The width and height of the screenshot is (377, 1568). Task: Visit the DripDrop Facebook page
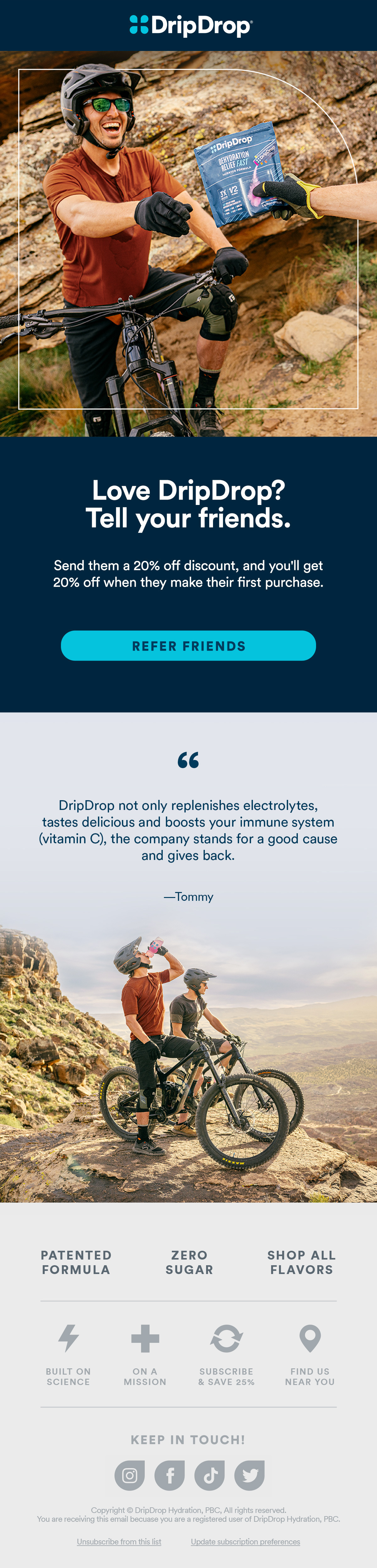[x=170, y=1475]
